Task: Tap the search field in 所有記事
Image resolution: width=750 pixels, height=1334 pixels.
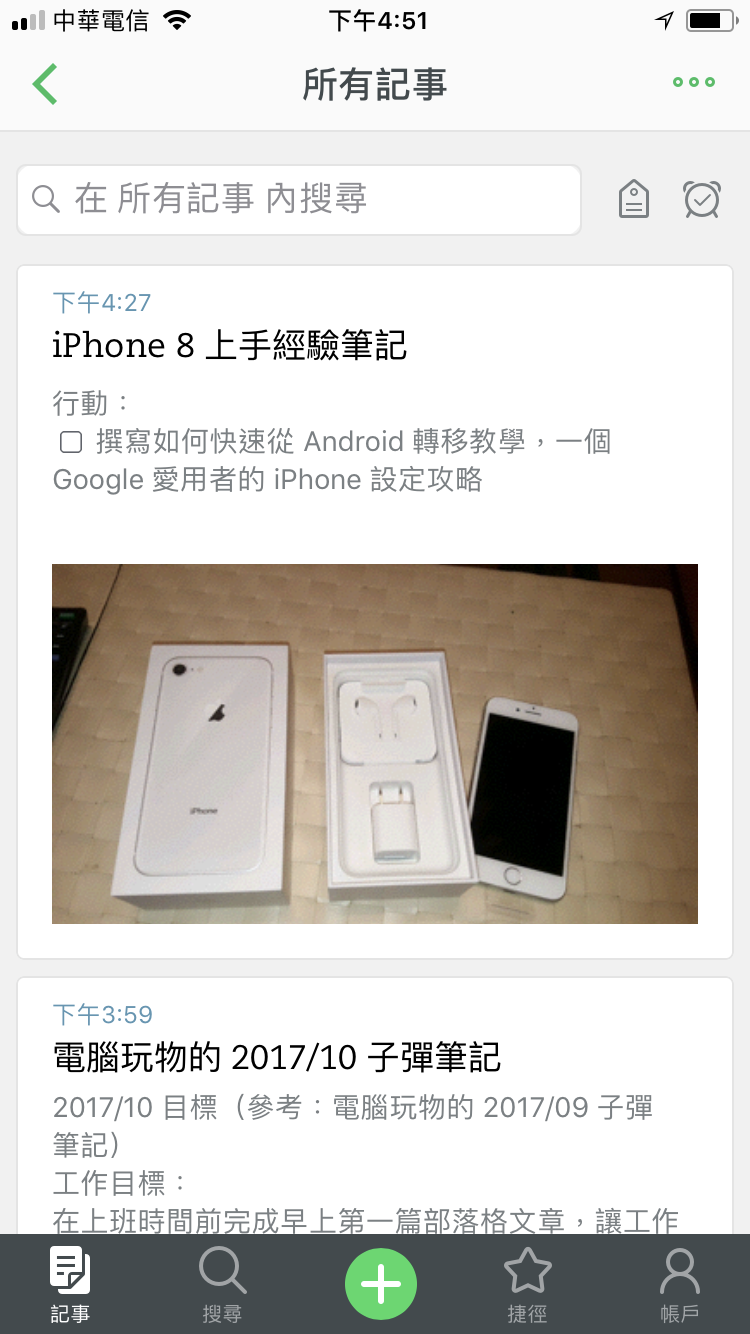Action: click(298, 199)
